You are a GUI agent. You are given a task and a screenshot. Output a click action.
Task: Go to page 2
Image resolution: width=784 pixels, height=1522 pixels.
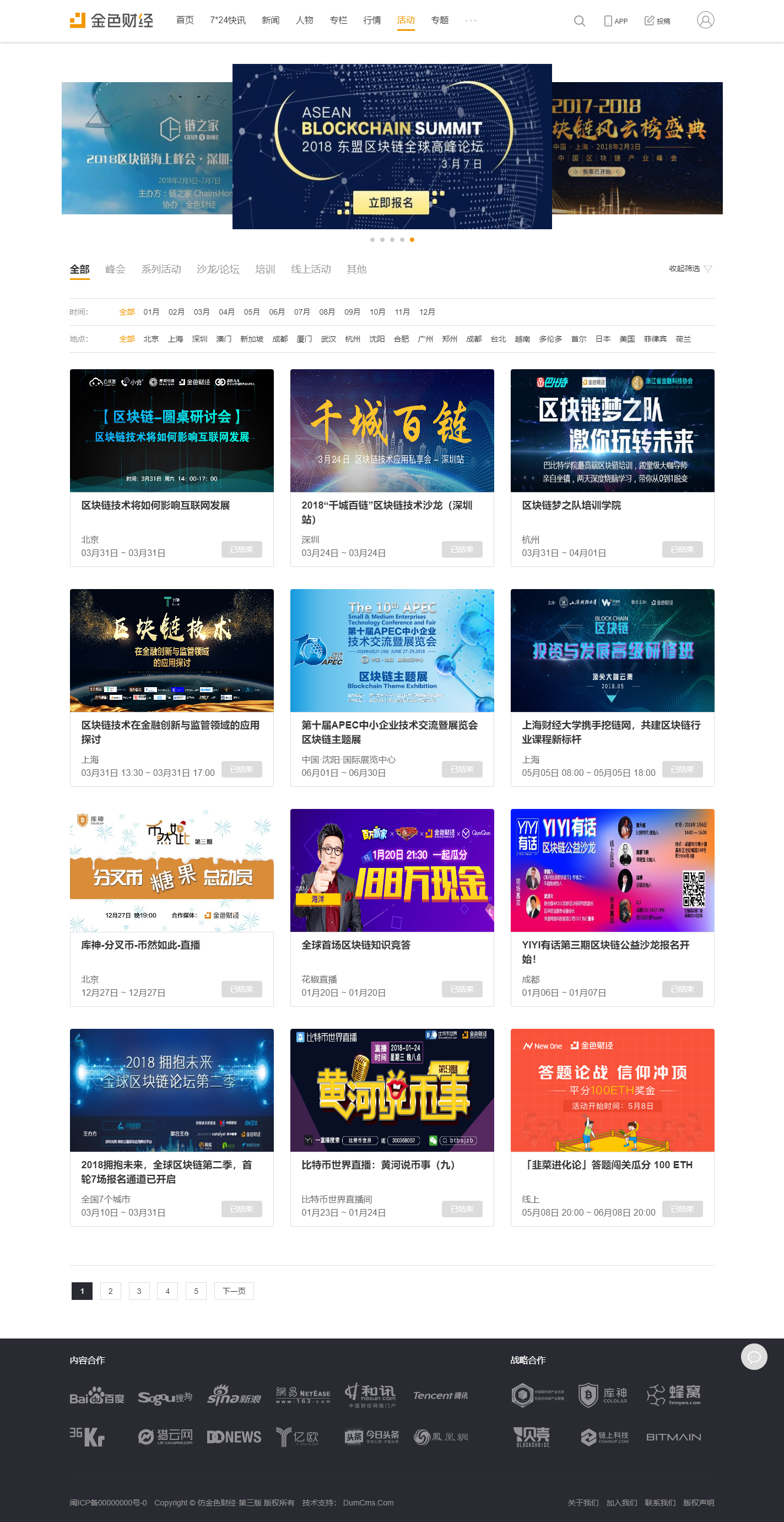(x=111, y=1291)
